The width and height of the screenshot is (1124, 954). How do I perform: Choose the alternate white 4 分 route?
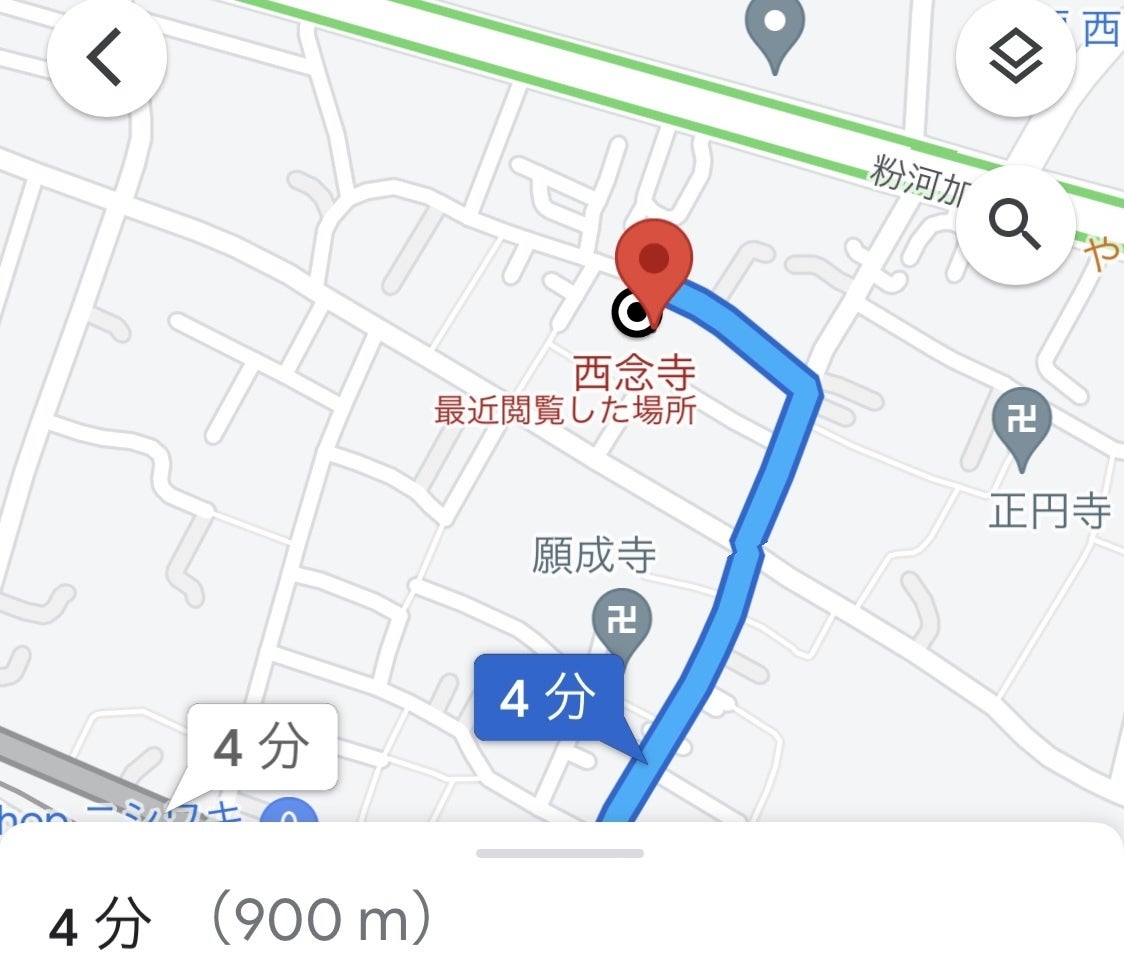click(262, 747)
